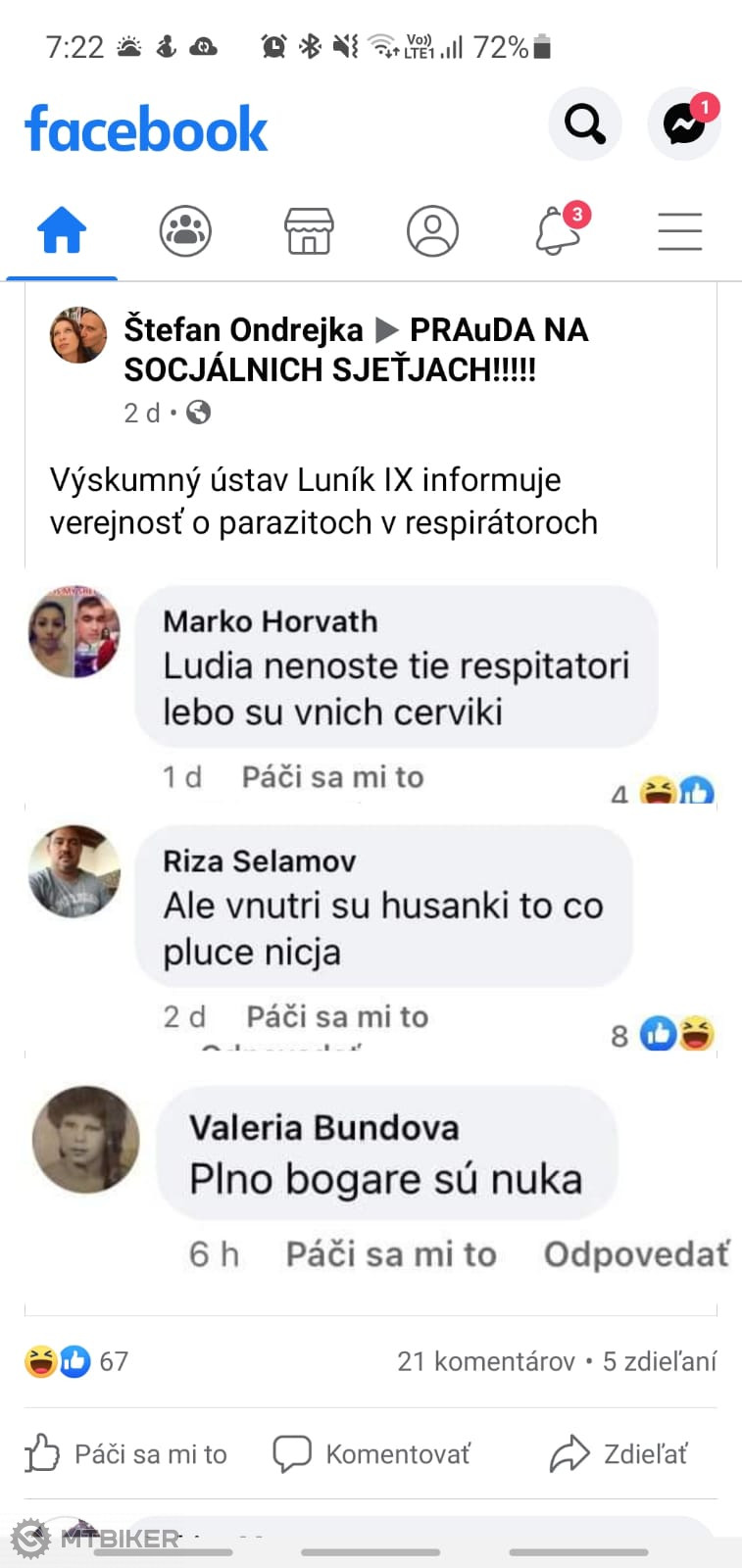
Task: Open the notifications bell tab
Action: [x=558, y=232]
